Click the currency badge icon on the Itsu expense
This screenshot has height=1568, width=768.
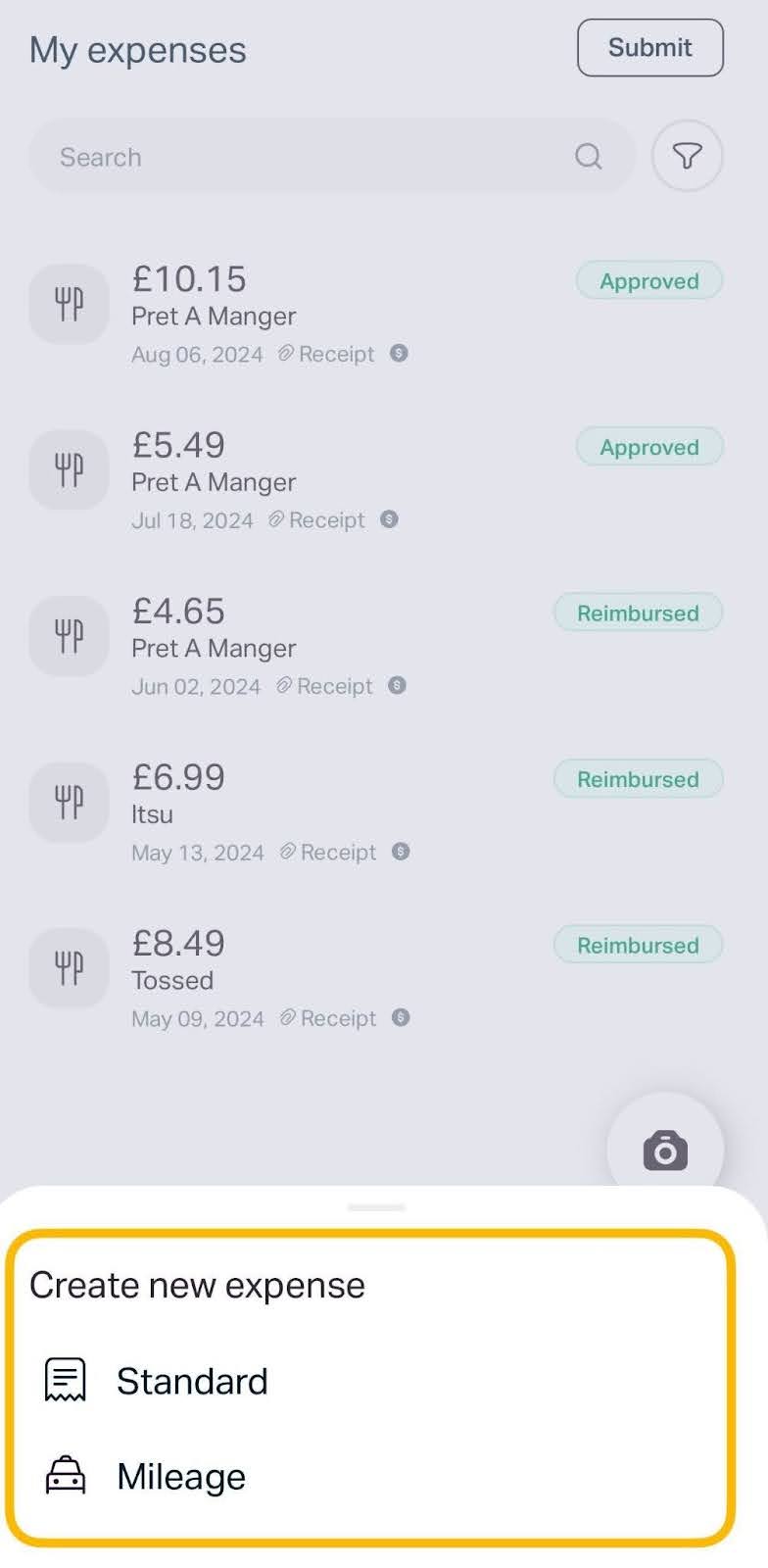(399, 853)
